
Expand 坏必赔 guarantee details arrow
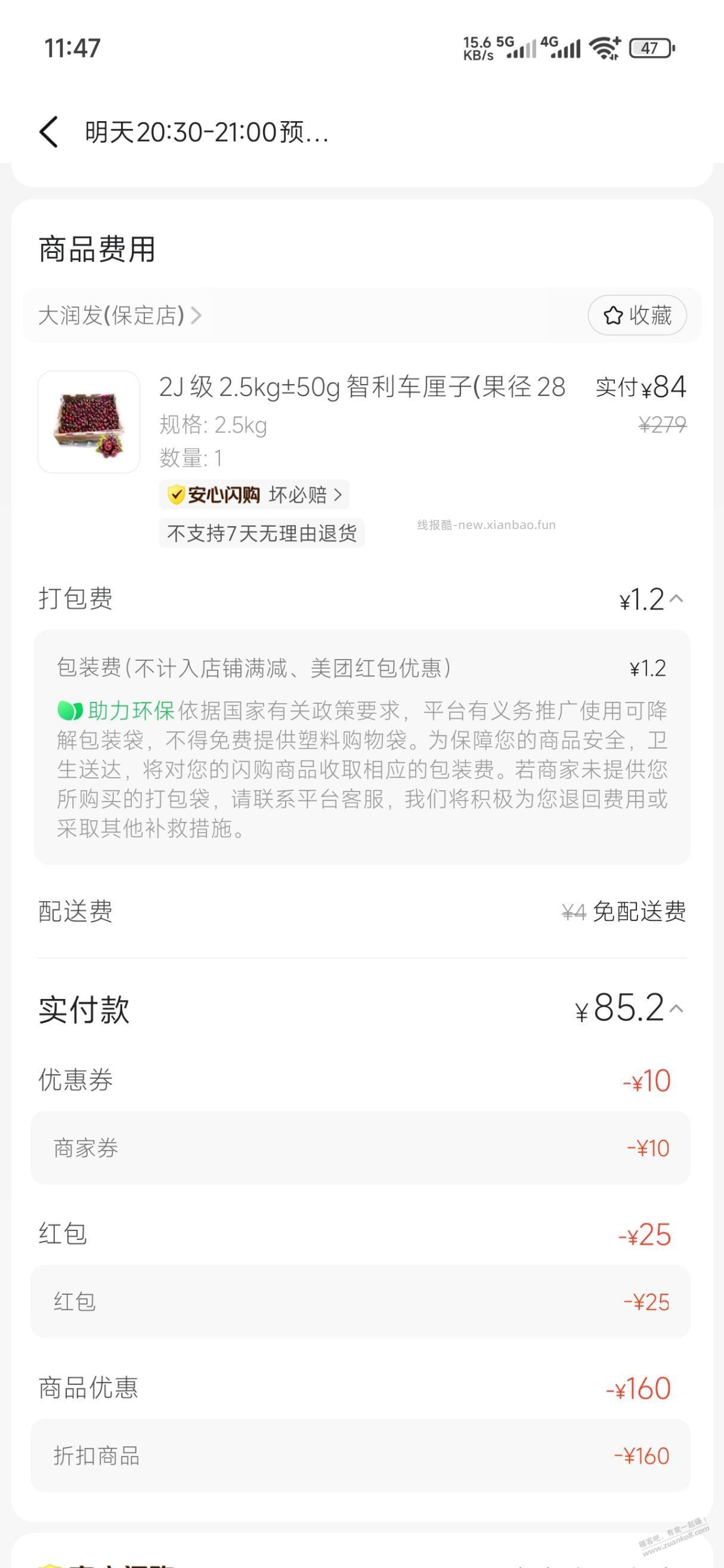coord(339,495)
